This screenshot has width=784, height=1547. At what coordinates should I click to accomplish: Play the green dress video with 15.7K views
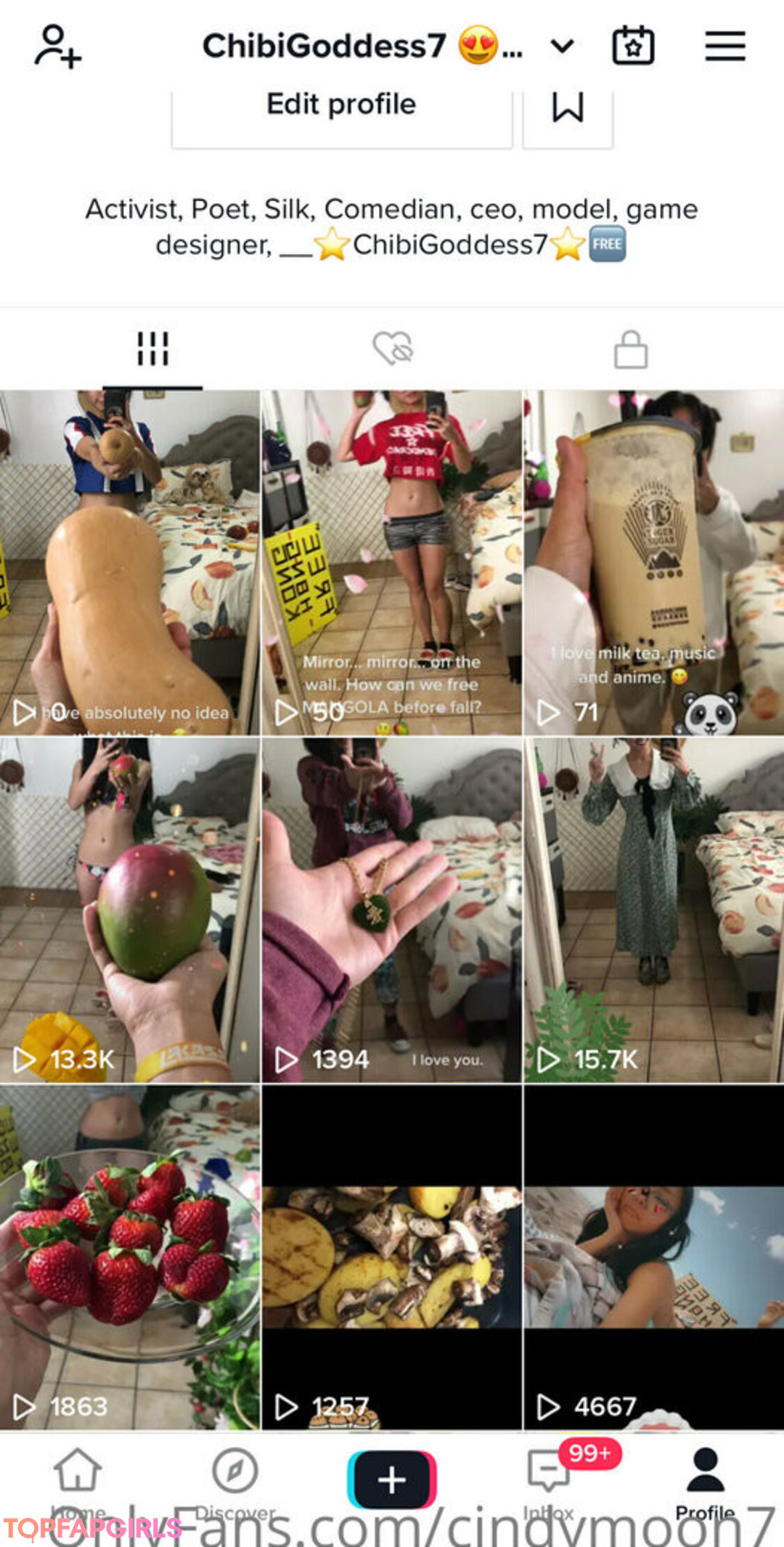coord(653,910)
